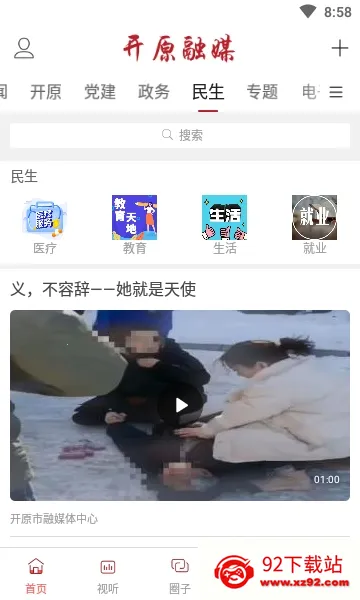
Task: Tap the 搜索 search box
Action: pyautogui.click(x=180, y=135)
